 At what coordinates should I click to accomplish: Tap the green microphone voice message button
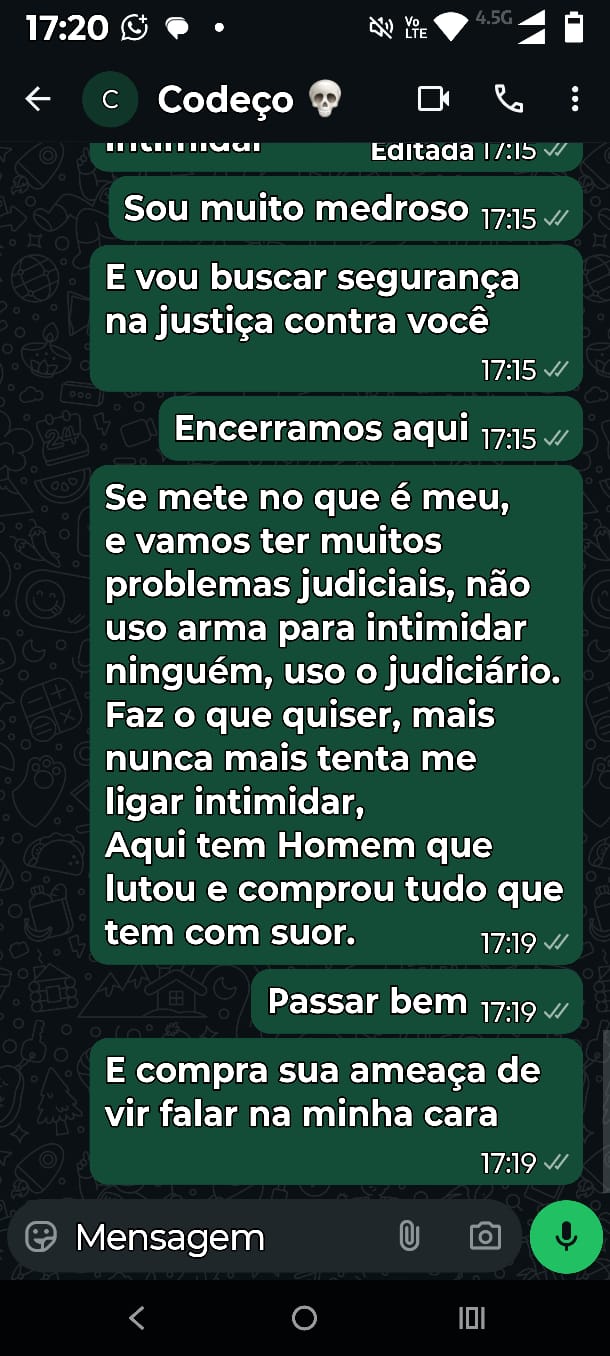[566, 1237]
